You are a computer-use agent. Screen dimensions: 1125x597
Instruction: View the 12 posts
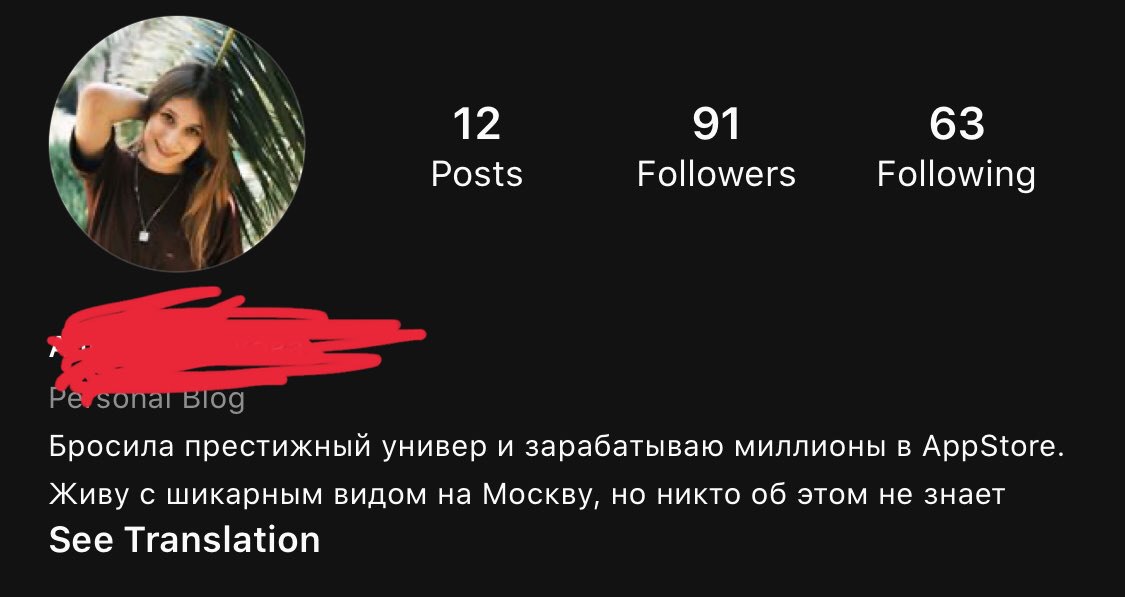point(476,148)
